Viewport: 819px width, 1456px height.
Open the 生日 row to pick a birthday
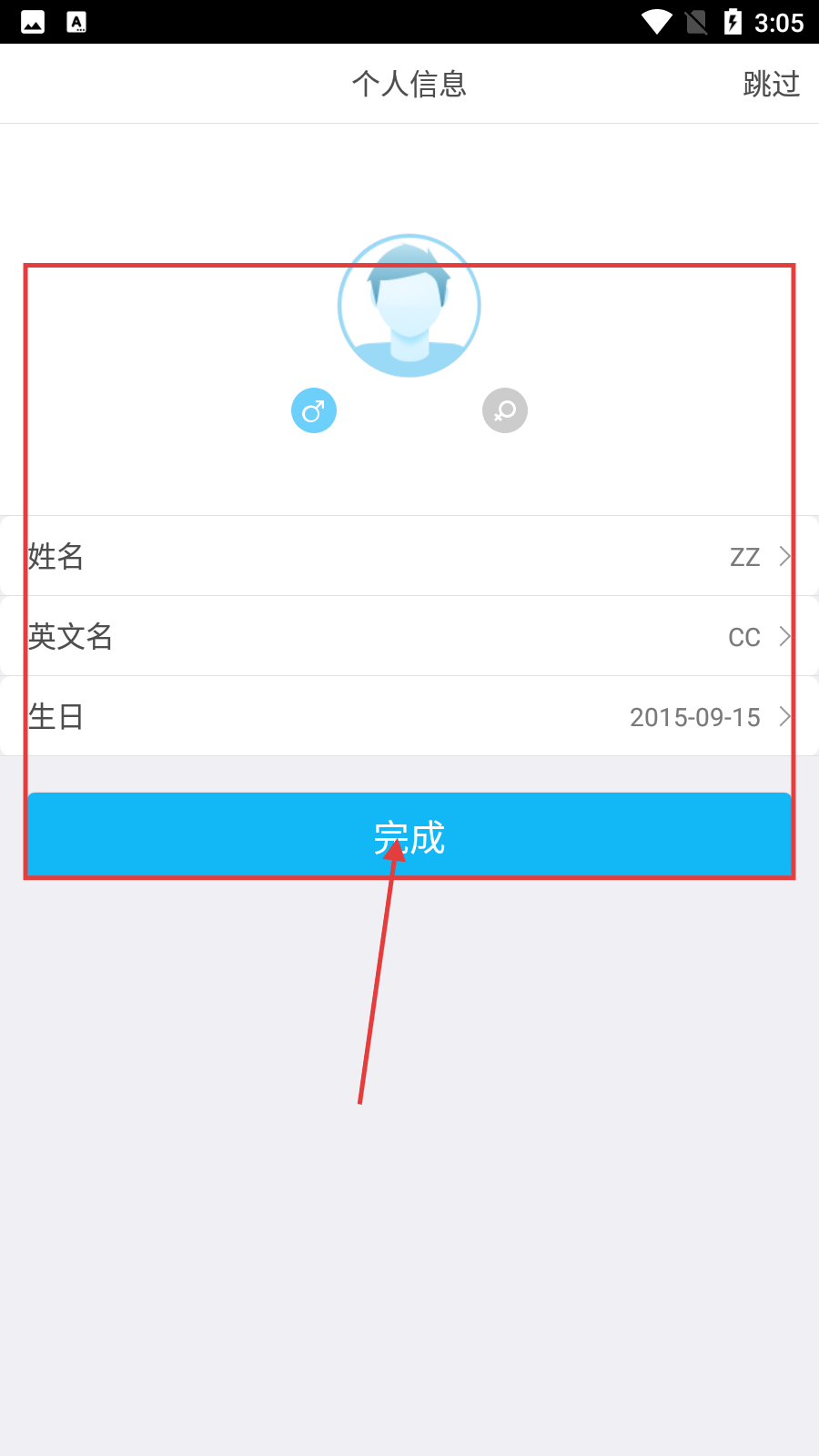coord(409,716)
